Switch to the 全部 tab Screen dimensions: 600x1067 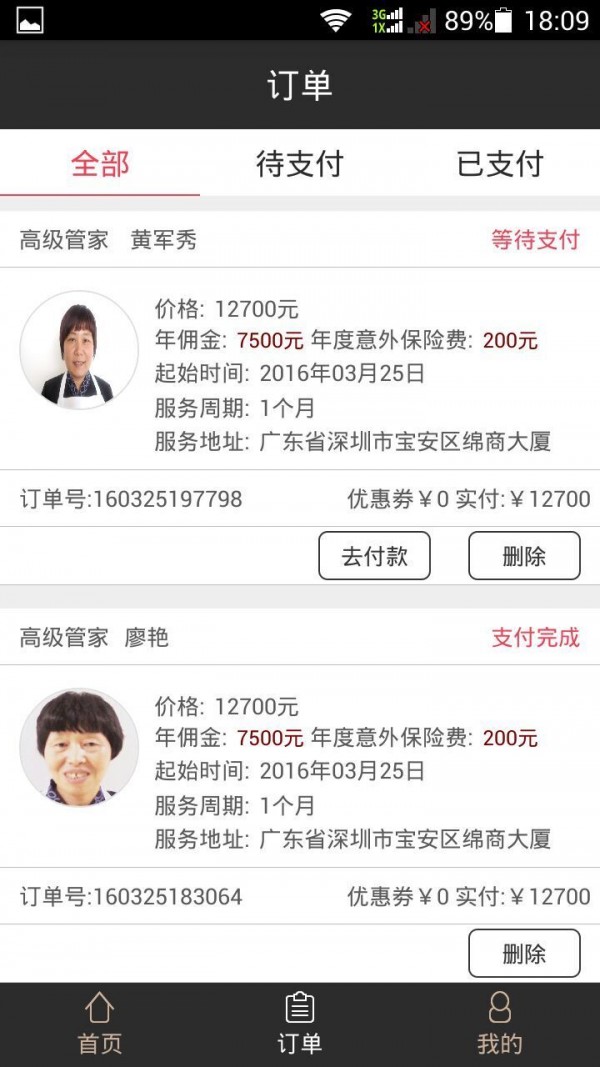pos(100,164)
